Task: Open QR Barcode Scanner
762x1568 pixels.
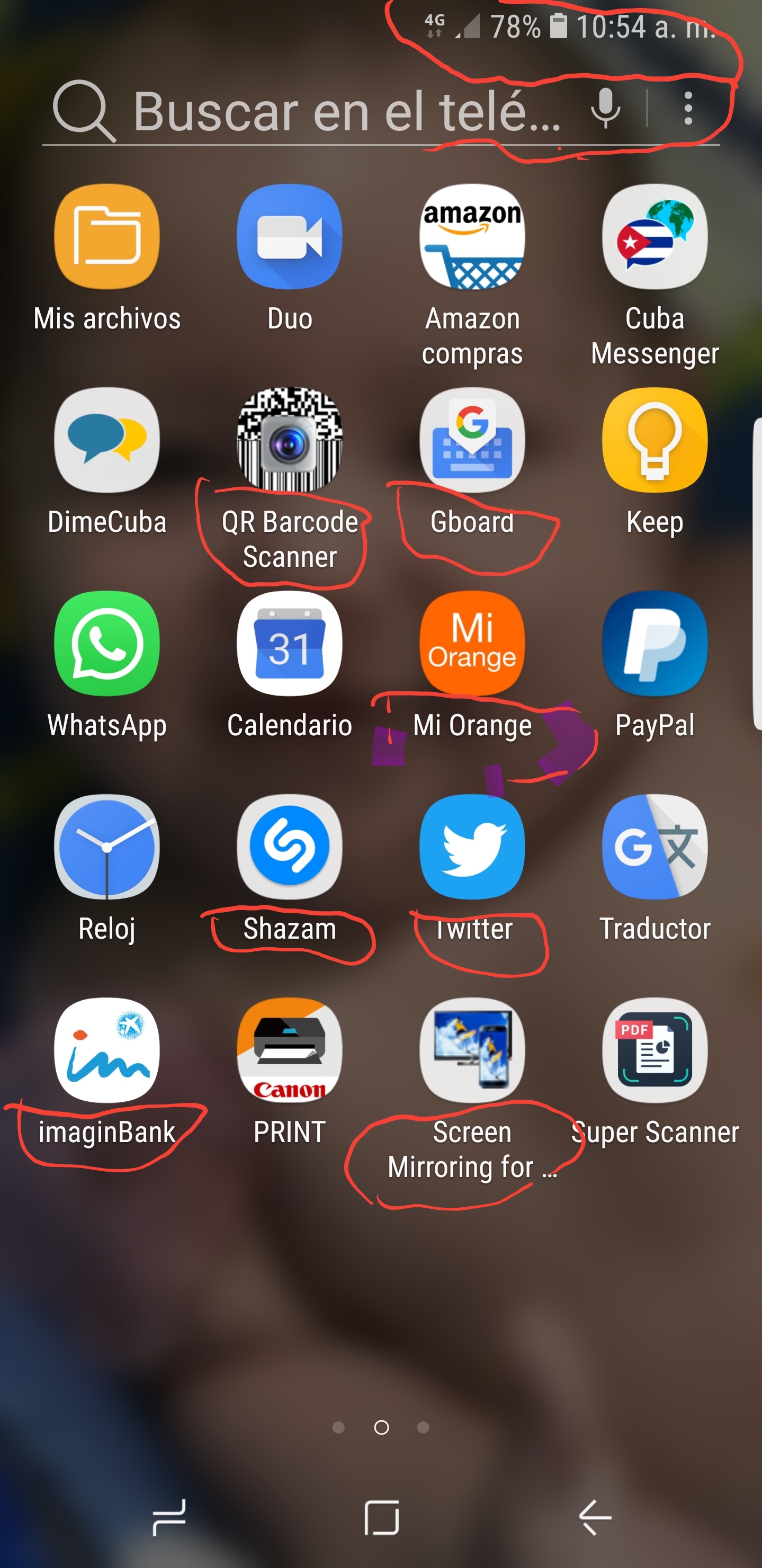Action: pyautogui.click(x=290, y=440)
